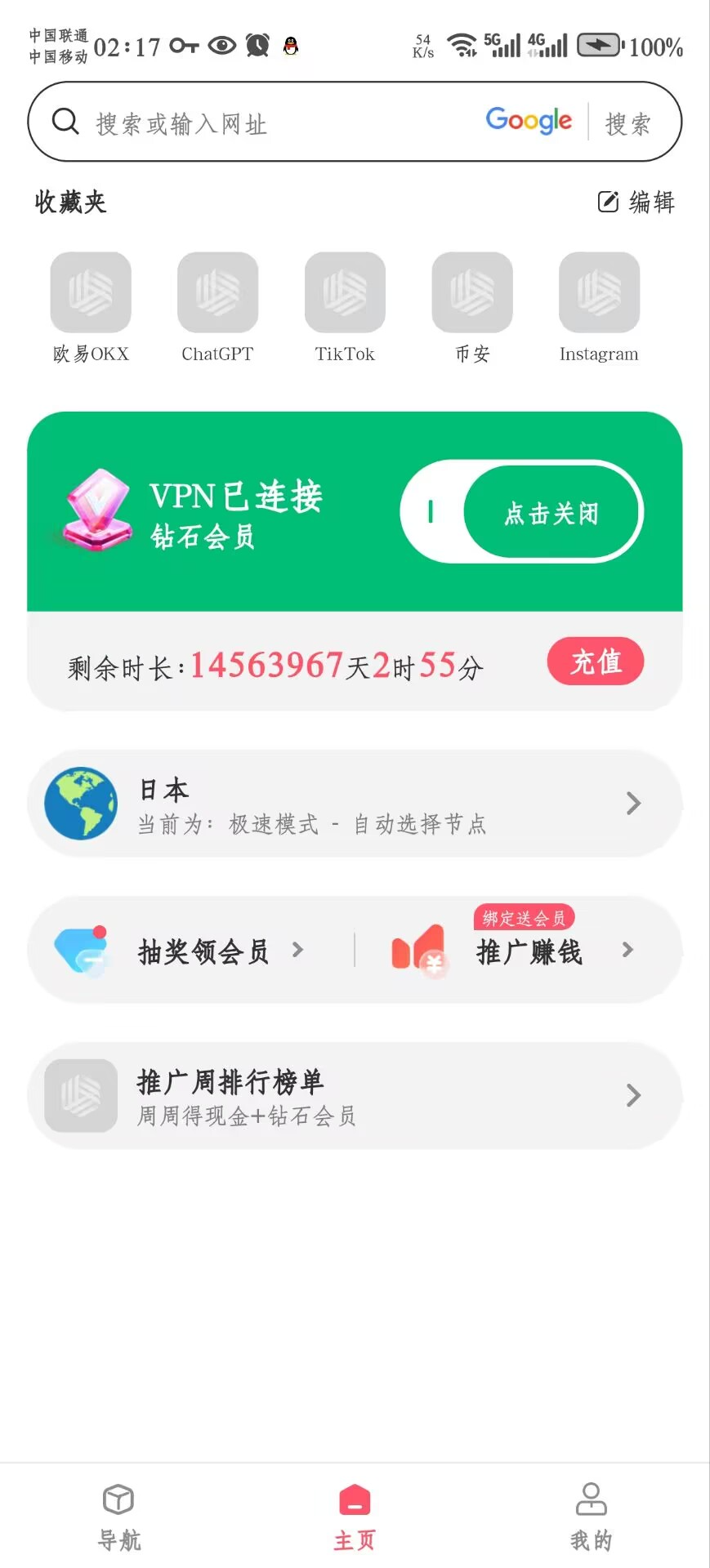
Task: Open the 欧易OKX favorite shortcut
Action: coord(90,292)
